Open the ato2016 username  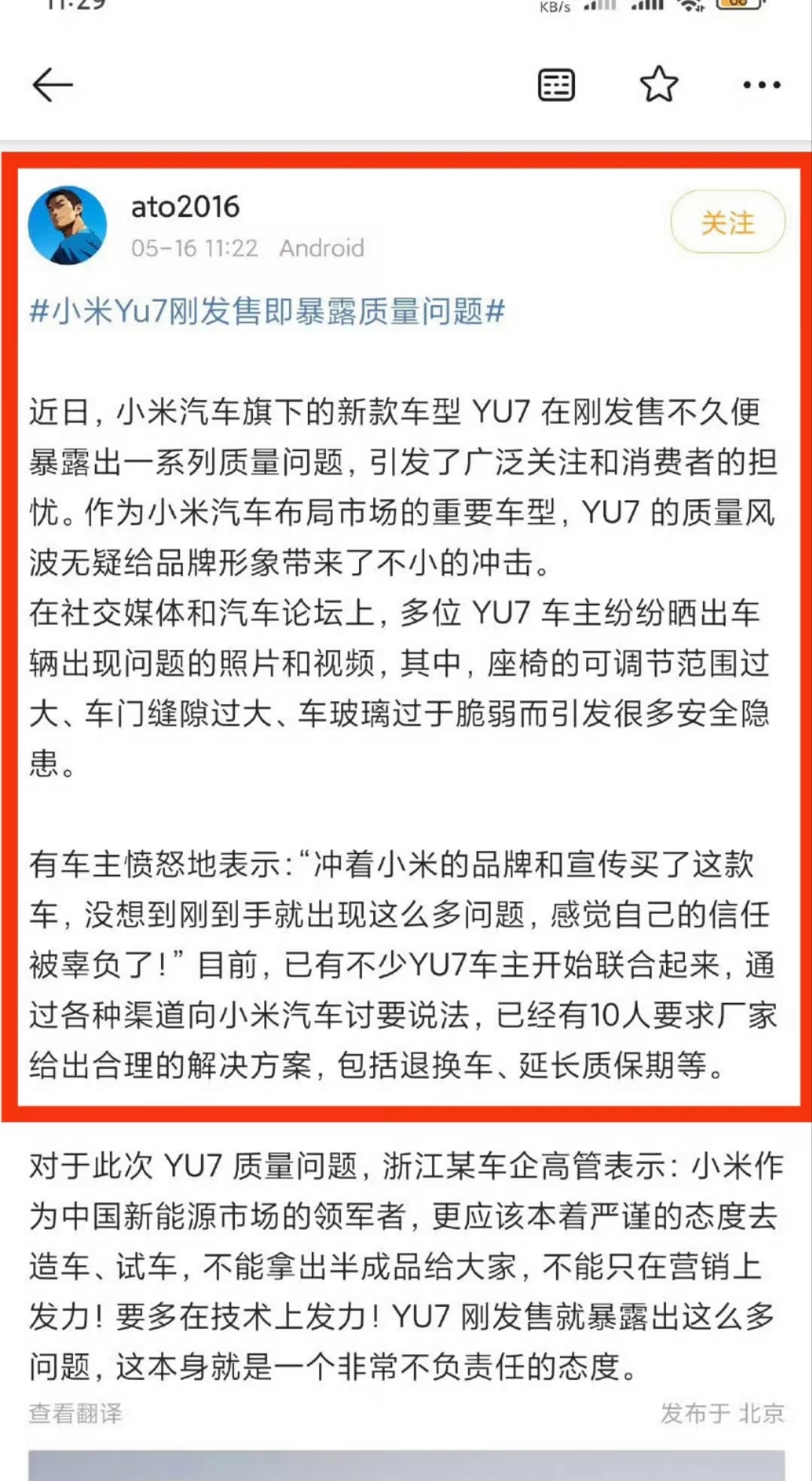point(185,207)
